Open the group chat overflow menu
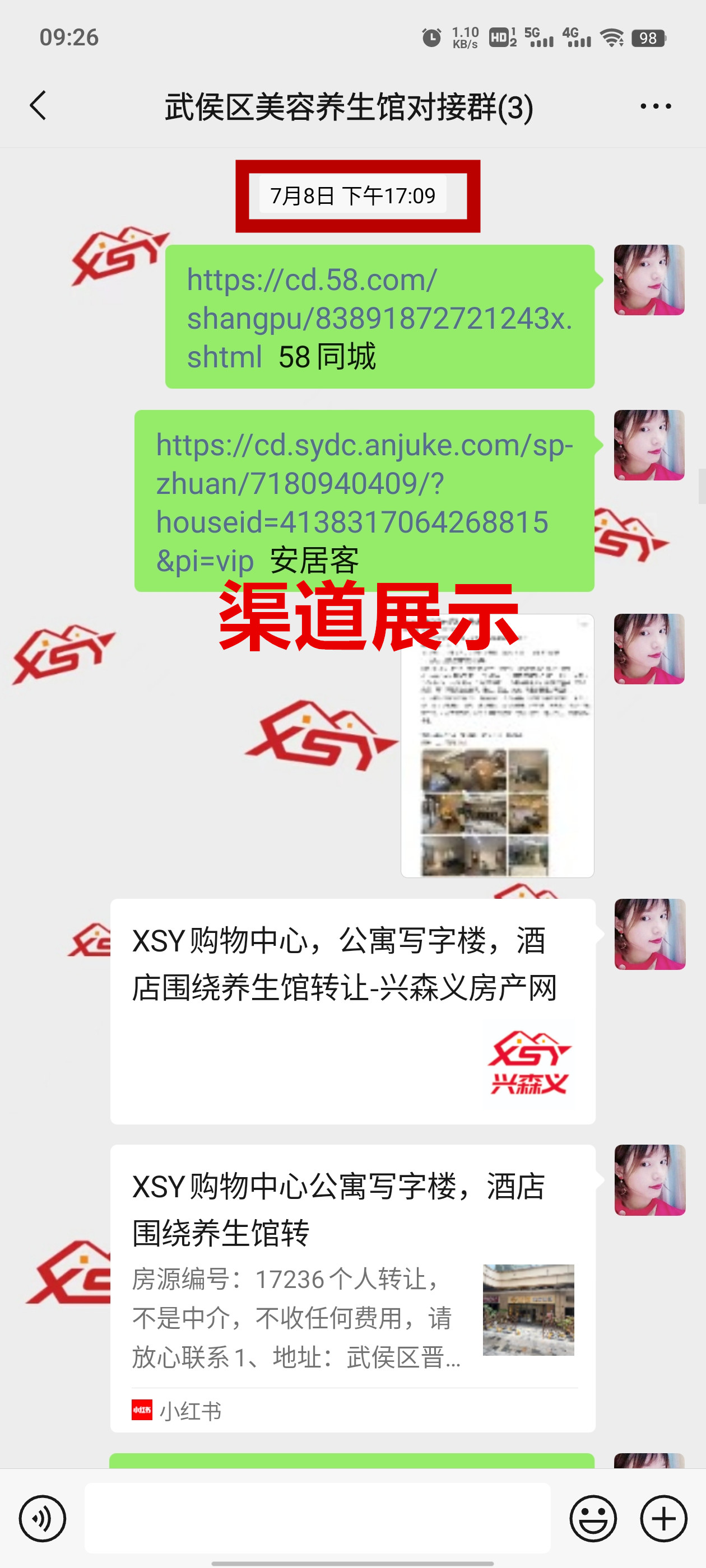Screen dimensions: 706x1568 tap(655, 106)
